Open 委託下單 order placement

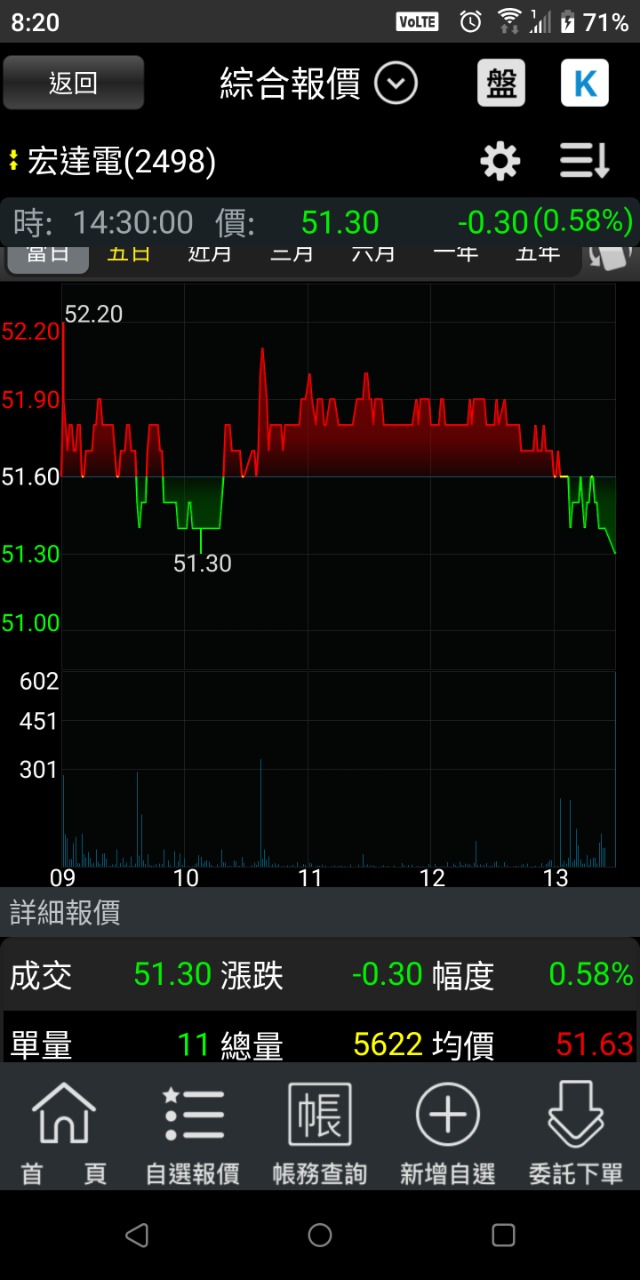[575, 1132]
